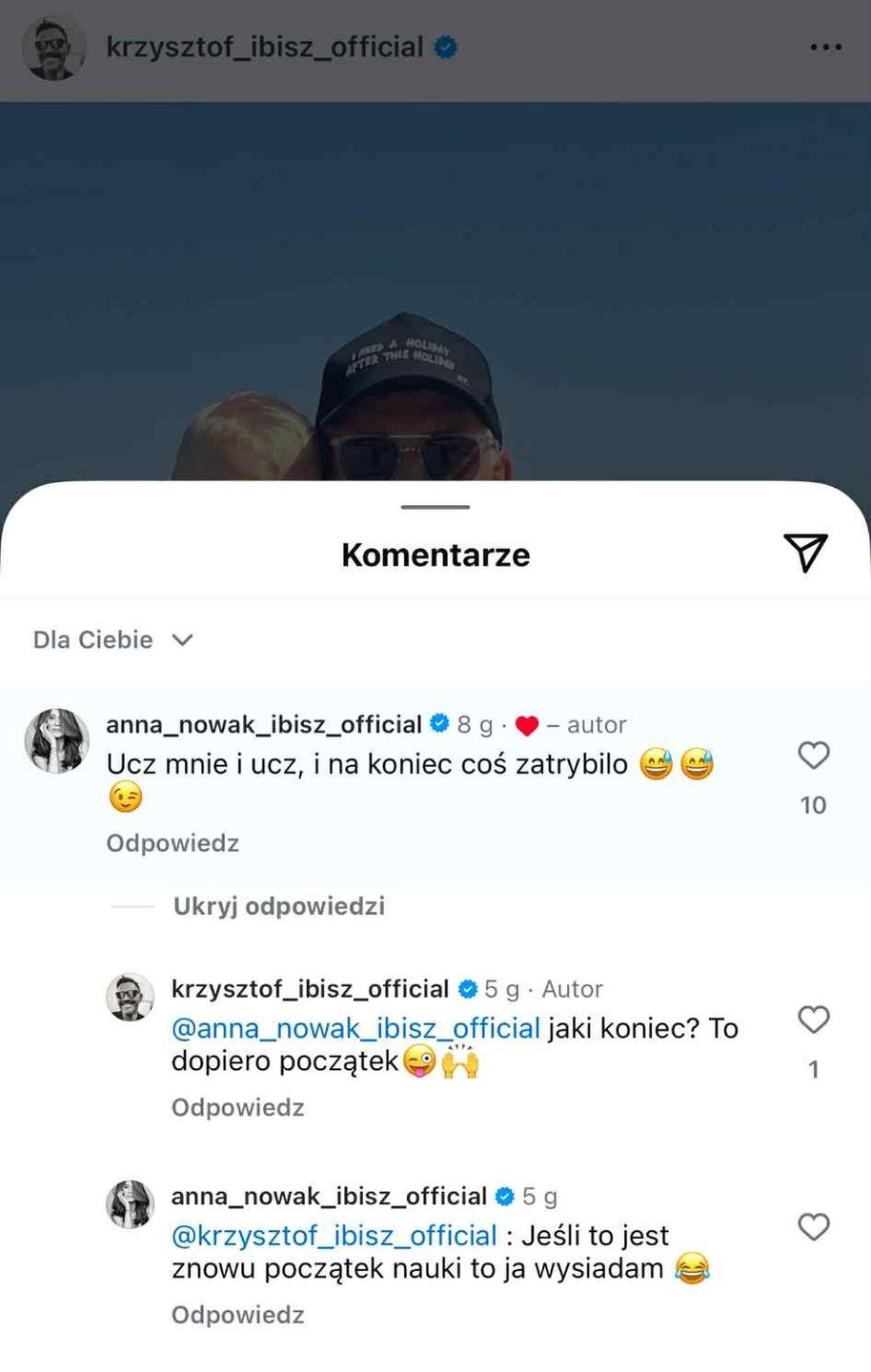Open krzysztof_ibisz_official profile from post header
871x1372 pixels.
pyautogui.click(x=264, y=47)
